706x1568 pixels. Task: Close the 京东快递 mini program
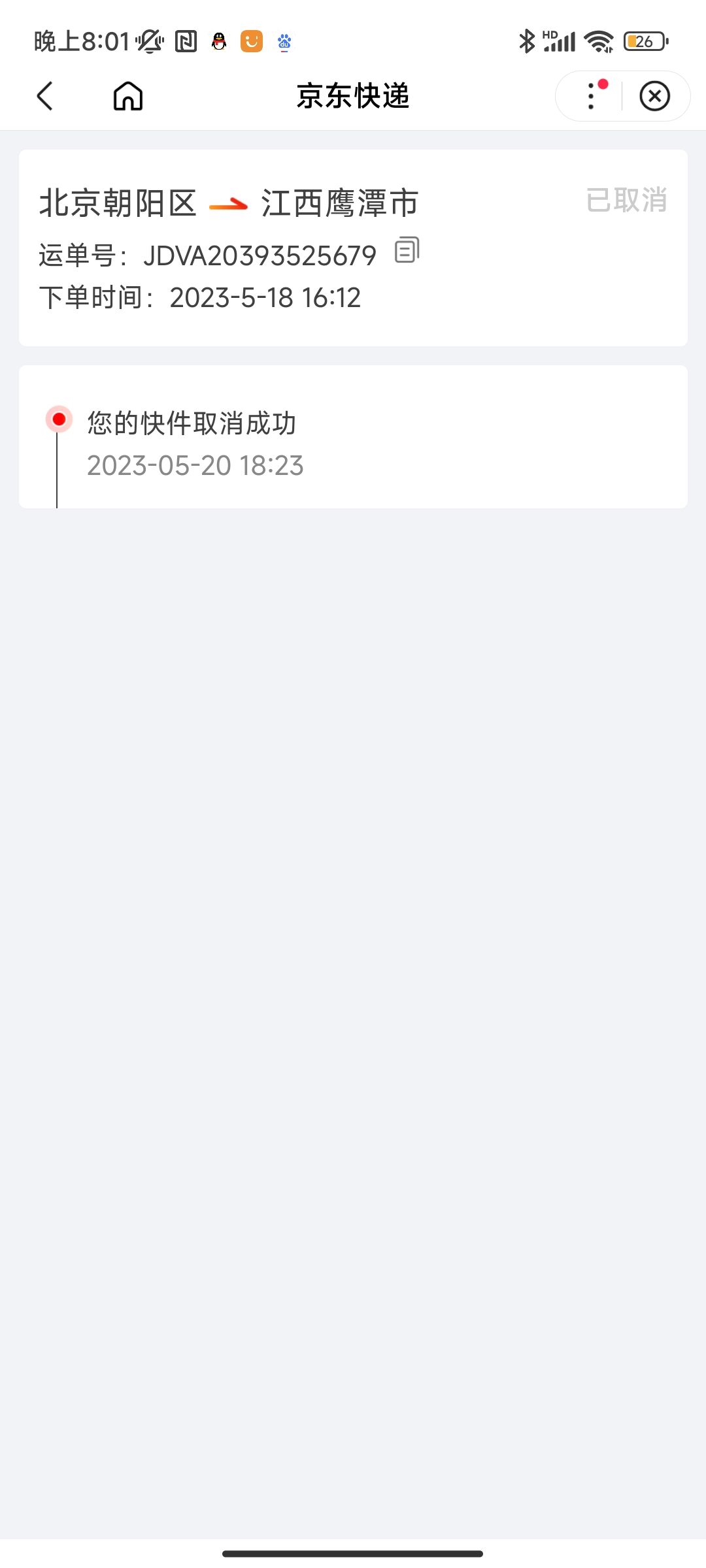pyautogui.click(x=654, y=96)
